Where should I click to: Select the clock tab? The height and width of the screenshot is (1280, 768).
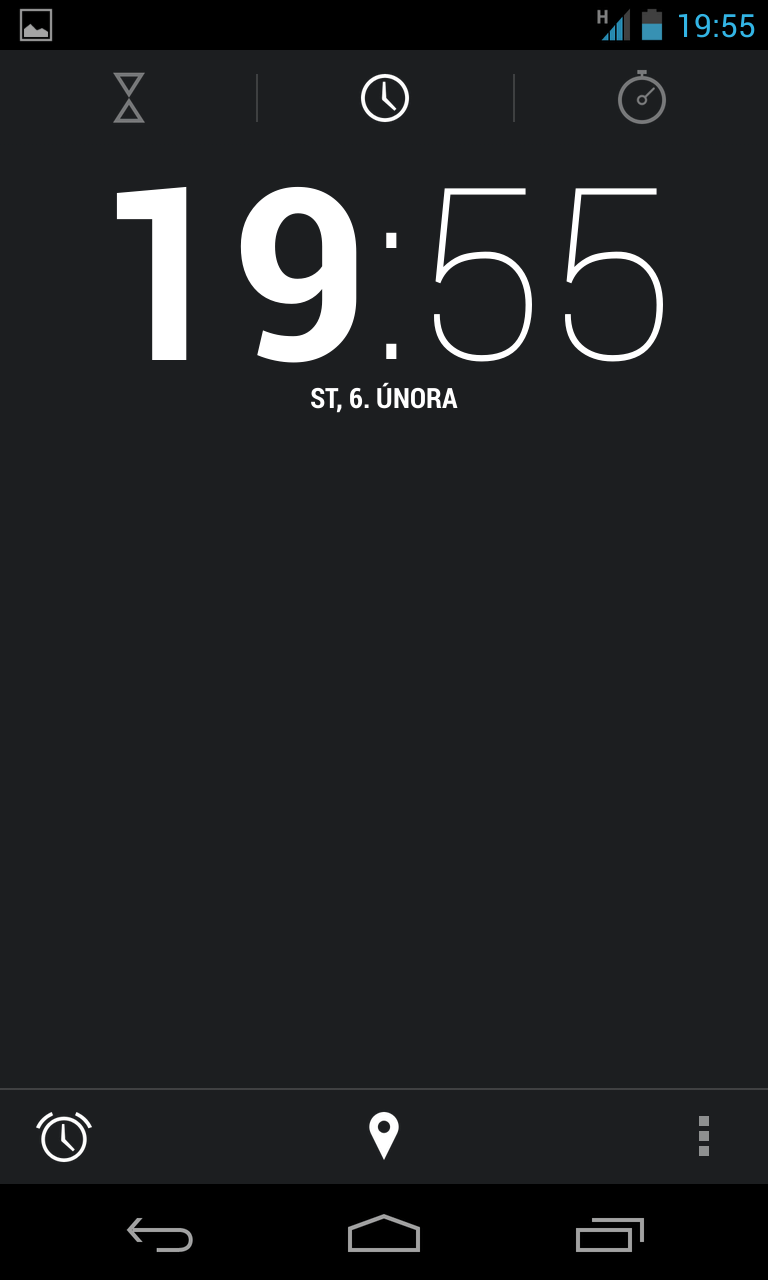[x=385, y=98]
